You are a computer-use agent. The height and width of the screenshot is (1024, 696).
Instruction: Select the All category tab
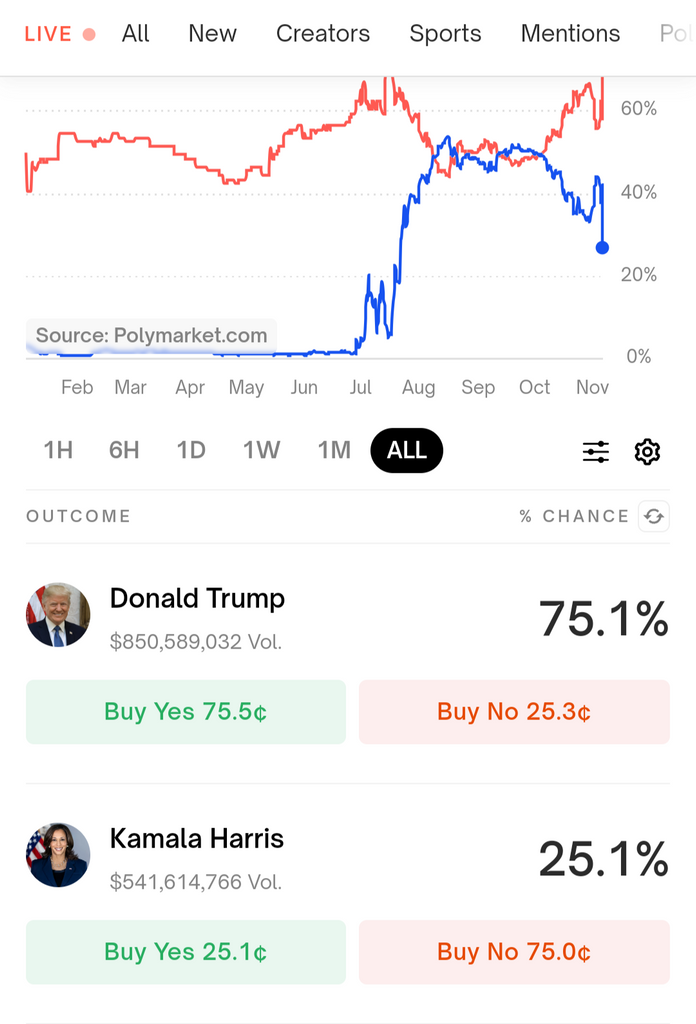pyautogui.click(x=135, y=34)
